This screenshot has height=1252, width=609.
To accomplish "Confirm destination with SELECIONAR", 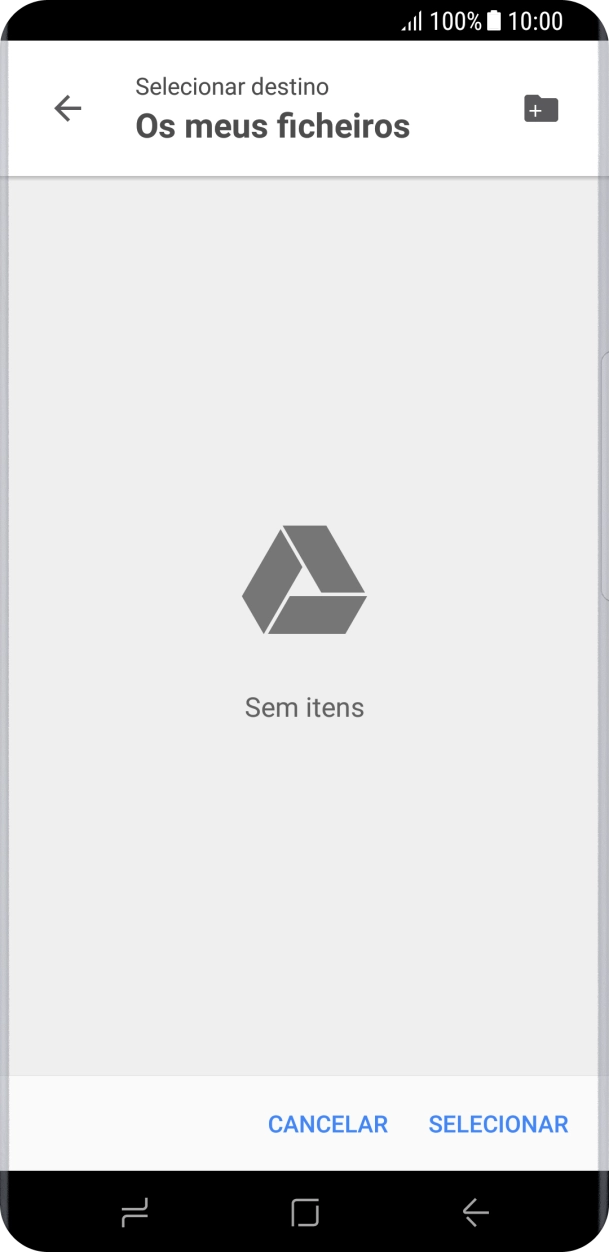I will [x=498, y=1124].
